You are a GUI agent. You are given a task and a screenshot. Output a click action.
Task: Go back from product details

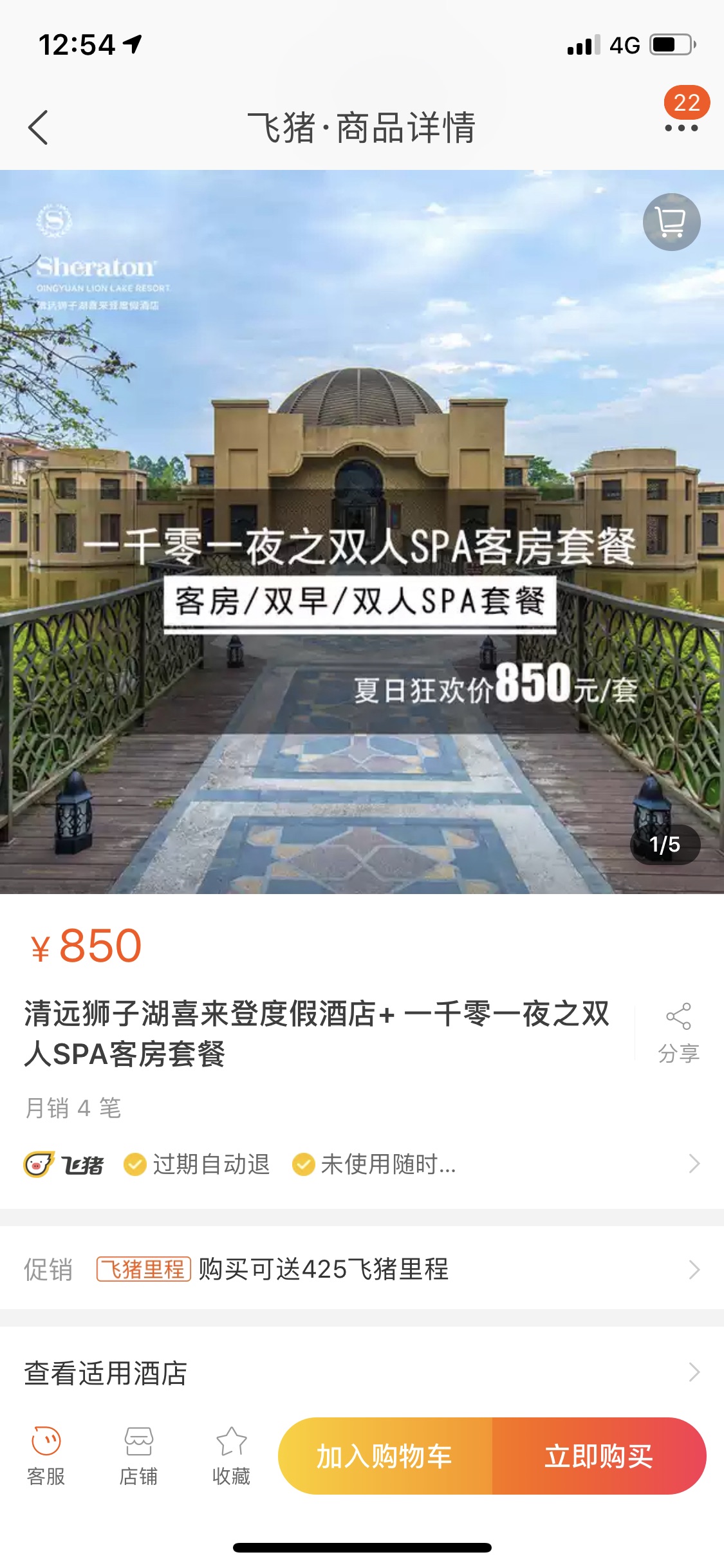click(x=39, y=127)
